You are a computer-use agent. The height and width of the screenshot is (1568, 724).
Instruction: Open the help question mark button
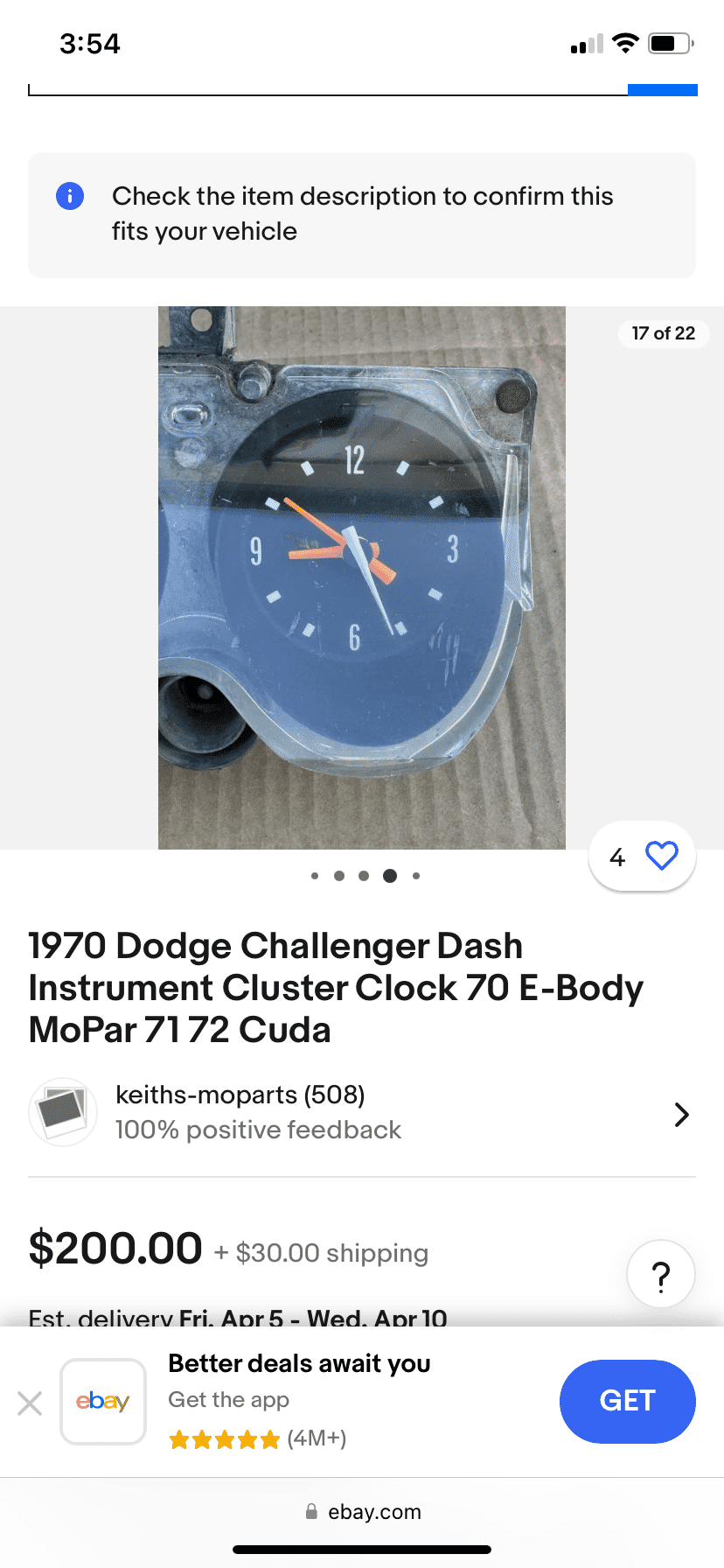661,1276
